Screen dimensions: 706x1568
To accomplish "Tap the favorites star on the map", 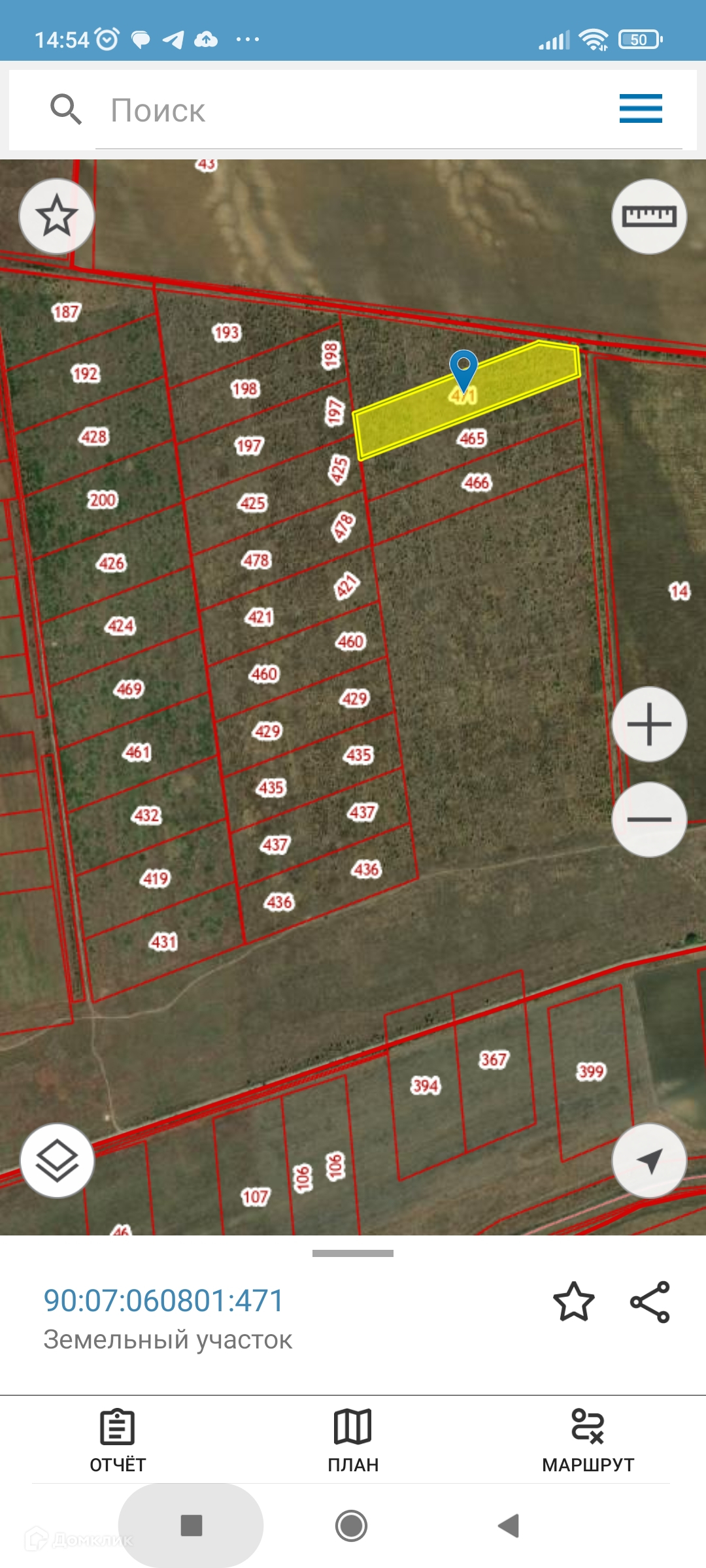I will (57, 216).
